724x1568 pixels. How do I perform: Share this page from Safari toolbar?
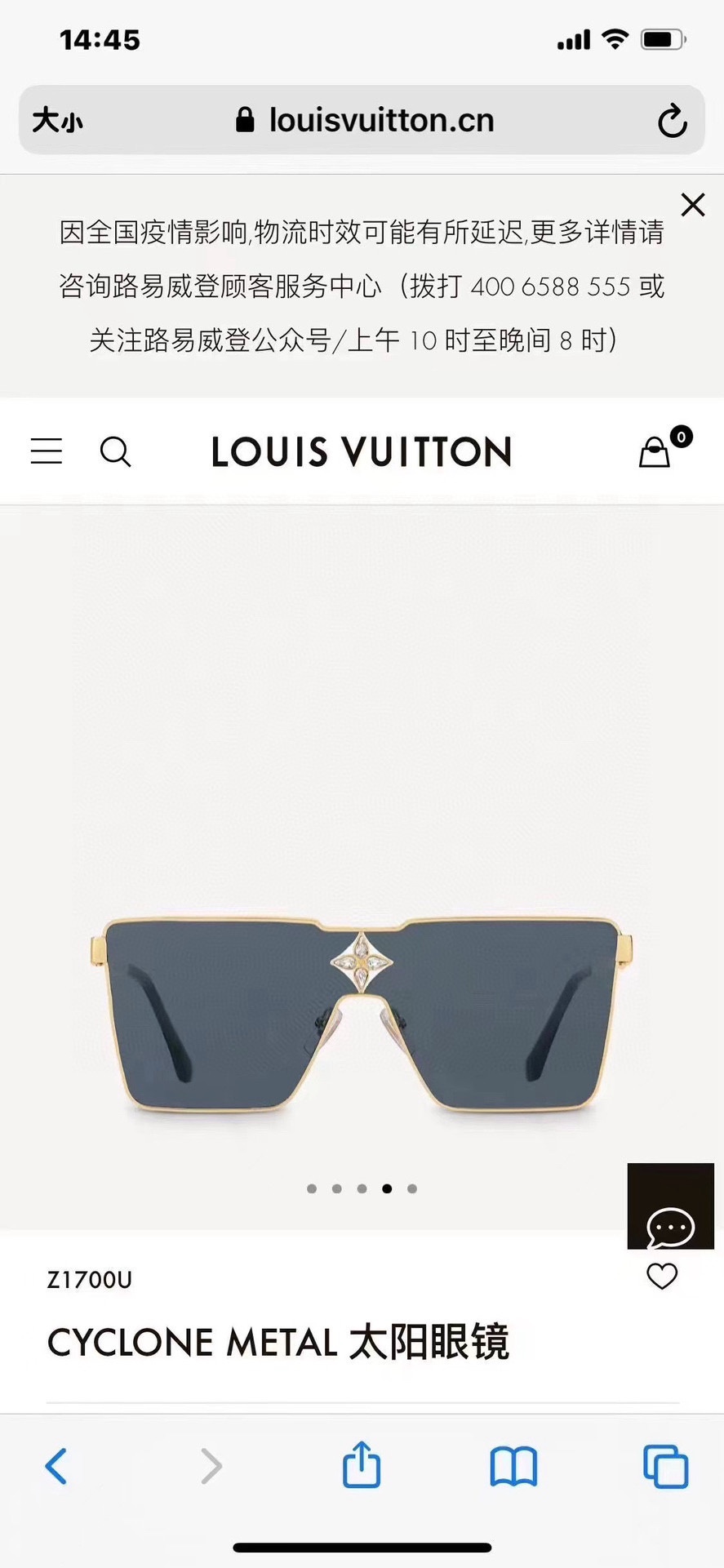362,1464
